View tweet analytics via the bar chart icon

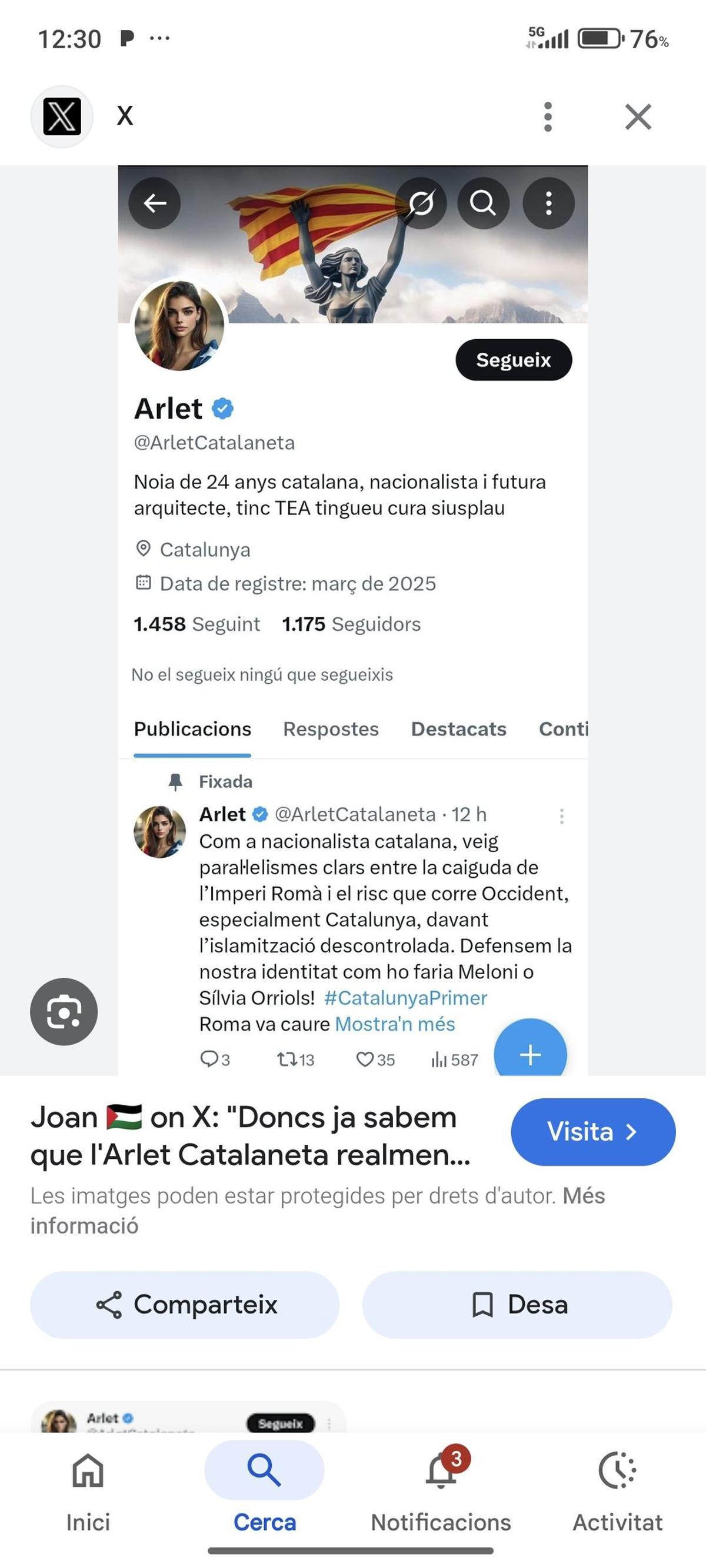coord(441,1059)
